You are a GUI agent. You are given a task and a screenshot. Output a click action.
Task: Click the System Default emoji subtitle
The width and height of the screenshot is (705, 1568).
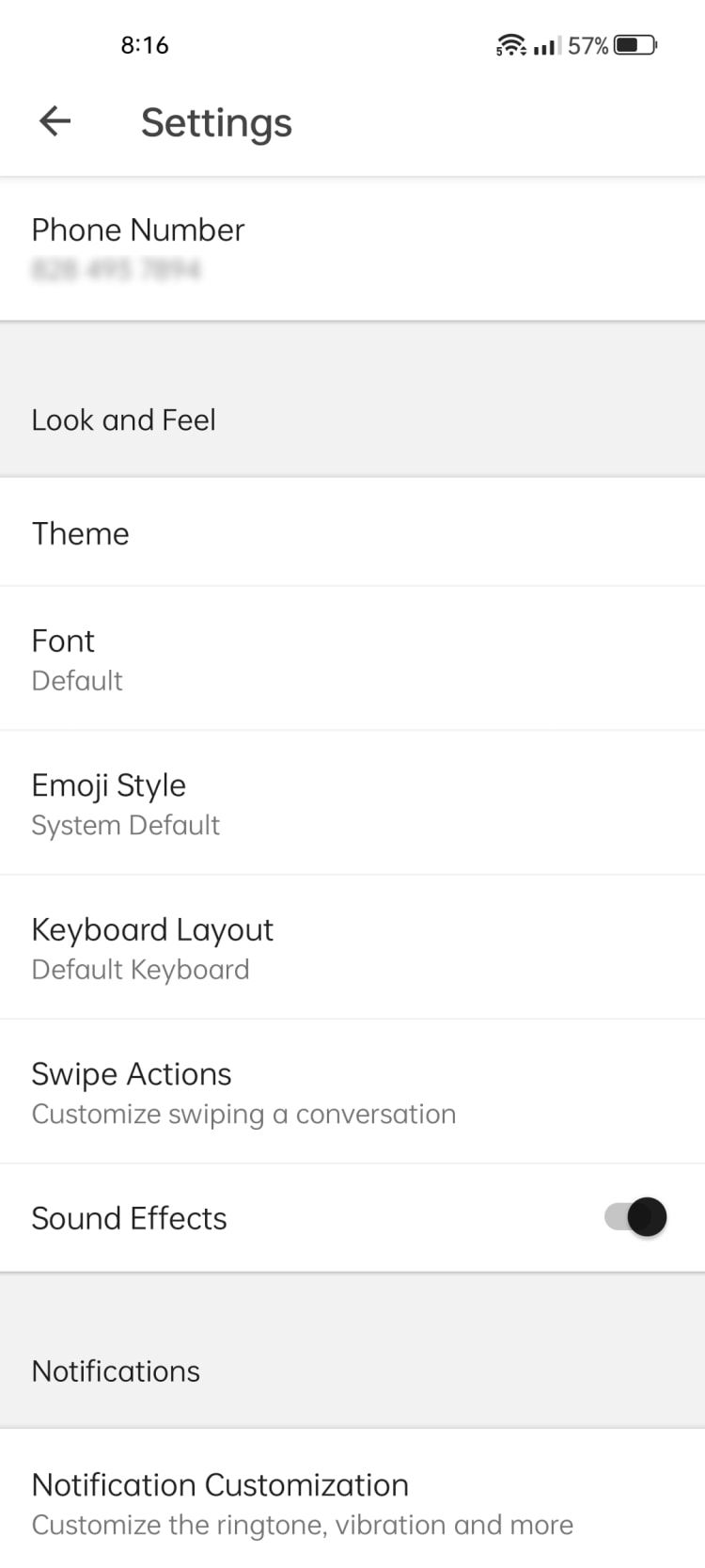[126, 825]
